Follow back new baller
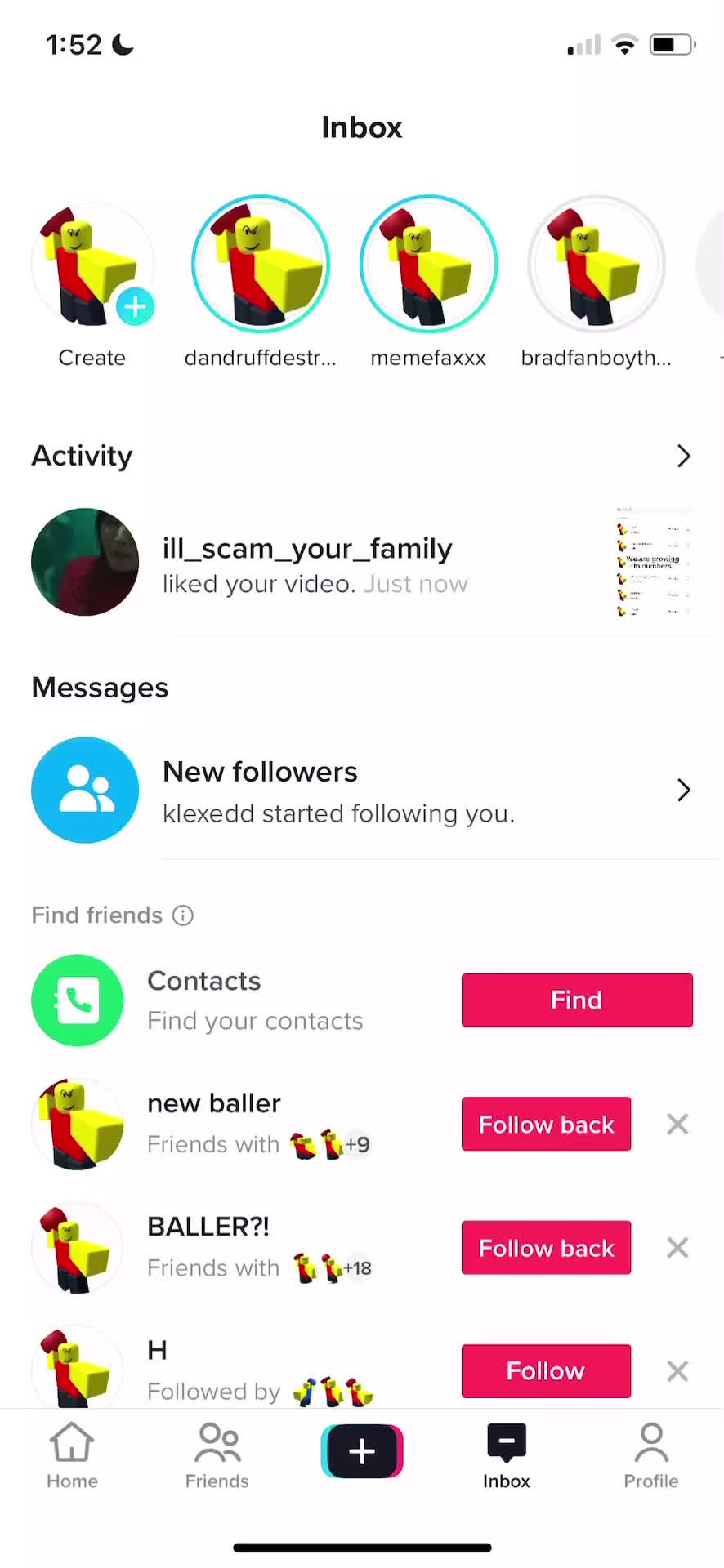This screenshot has width=724, height=1568. 546,1125
